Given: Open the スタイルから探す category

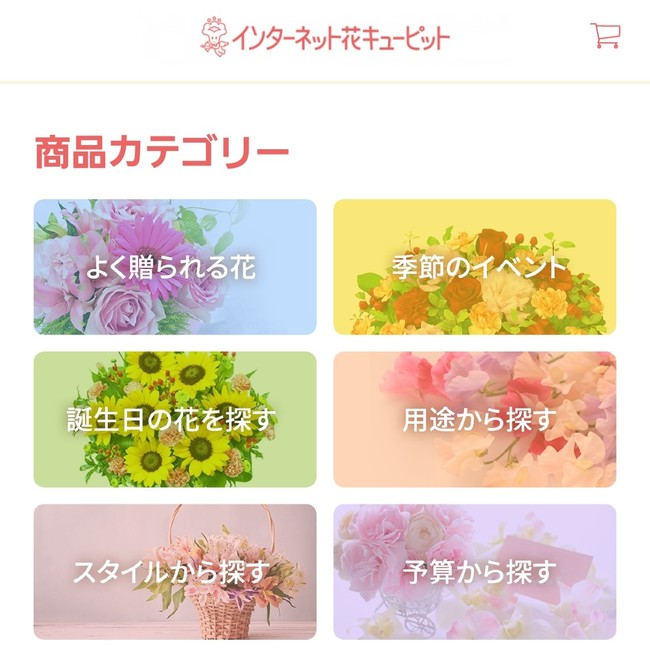Looking at the screenshot, I should click(175, 572).
